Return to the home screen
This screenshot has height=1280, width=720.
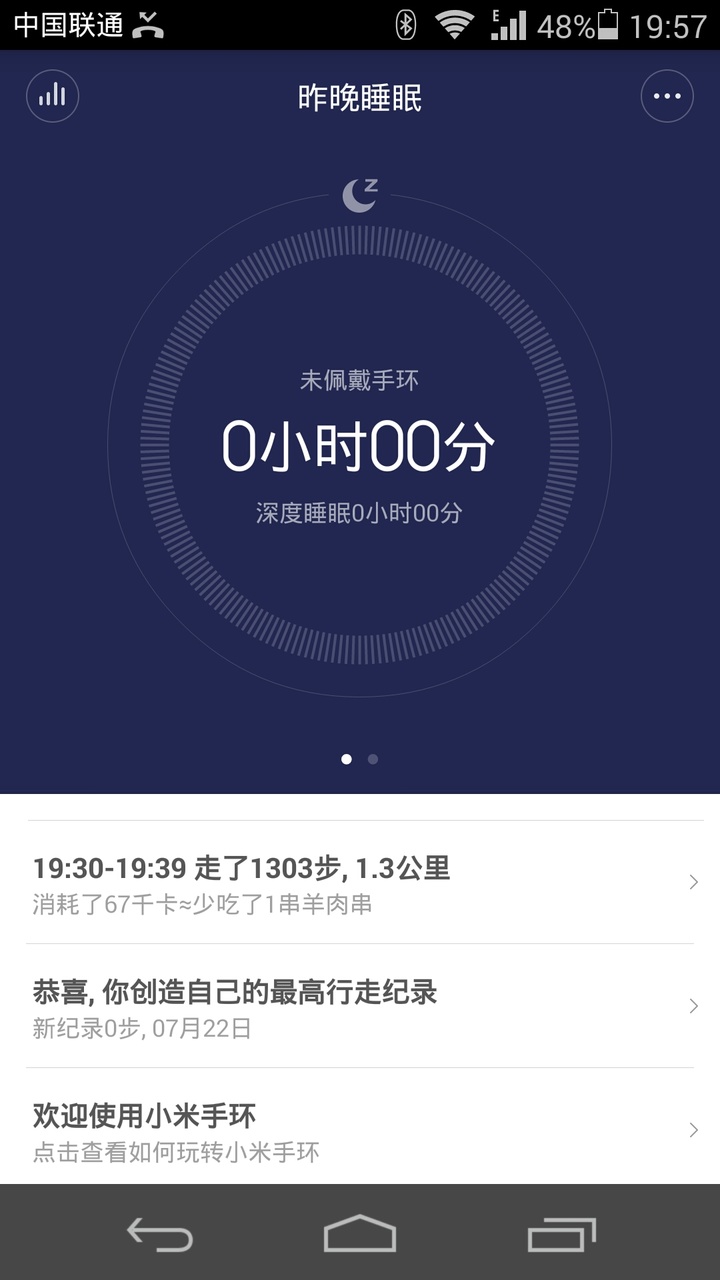[360, 1233]
